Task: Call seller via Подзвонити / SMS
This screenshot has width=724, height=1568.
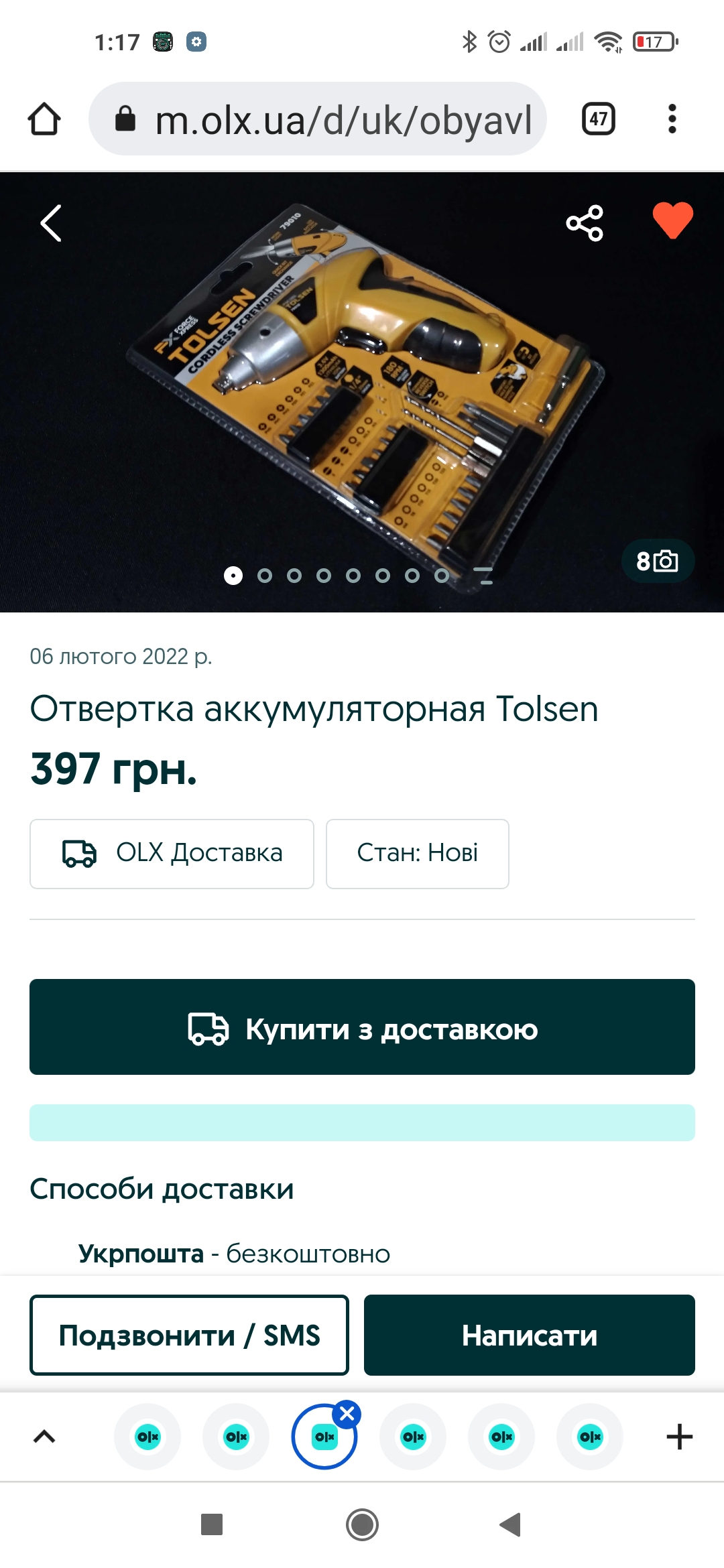Action: pyautogui.click(x=189, y=1335)
